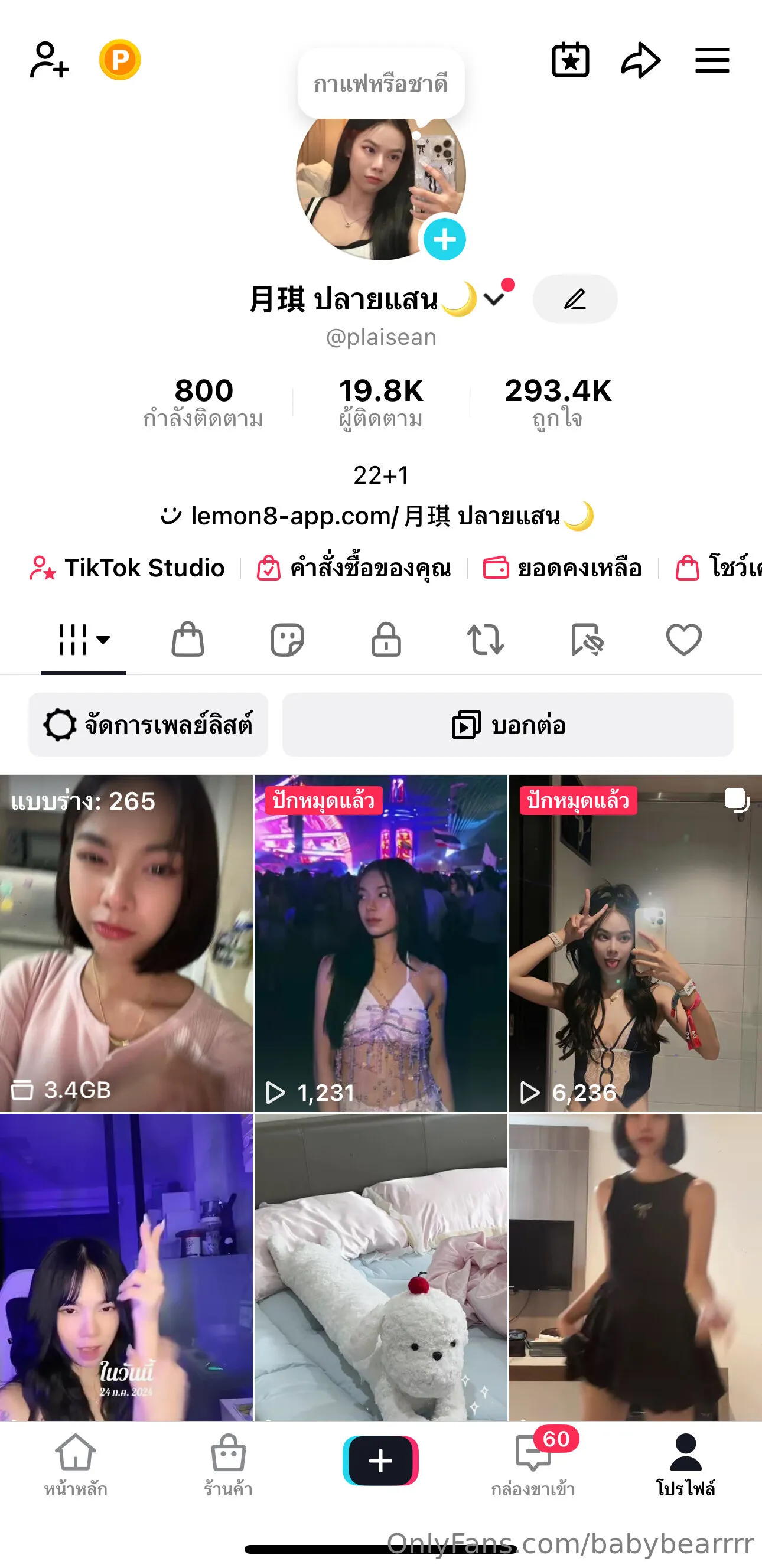View คำสั่งซื้อของคุณ orders
The height and width of the screenshot is (1568, 762).
coord(354,568)
